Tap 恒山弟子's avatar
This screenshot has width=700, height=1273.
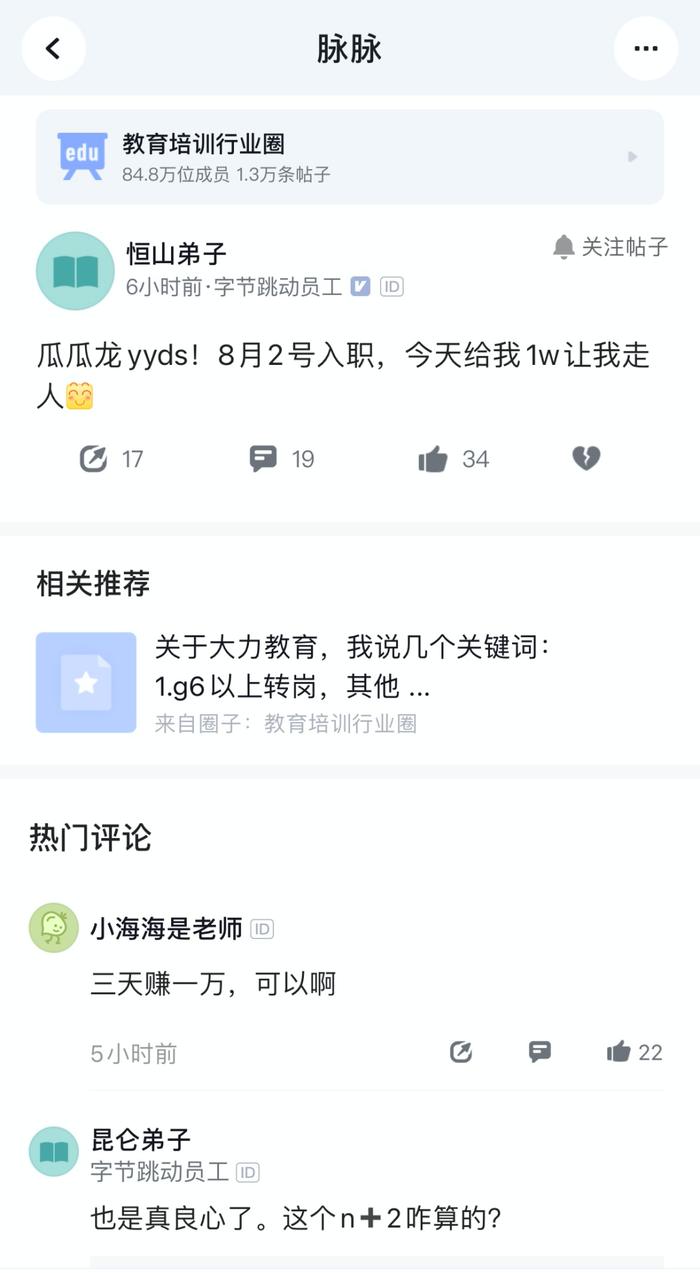(75, 271)
